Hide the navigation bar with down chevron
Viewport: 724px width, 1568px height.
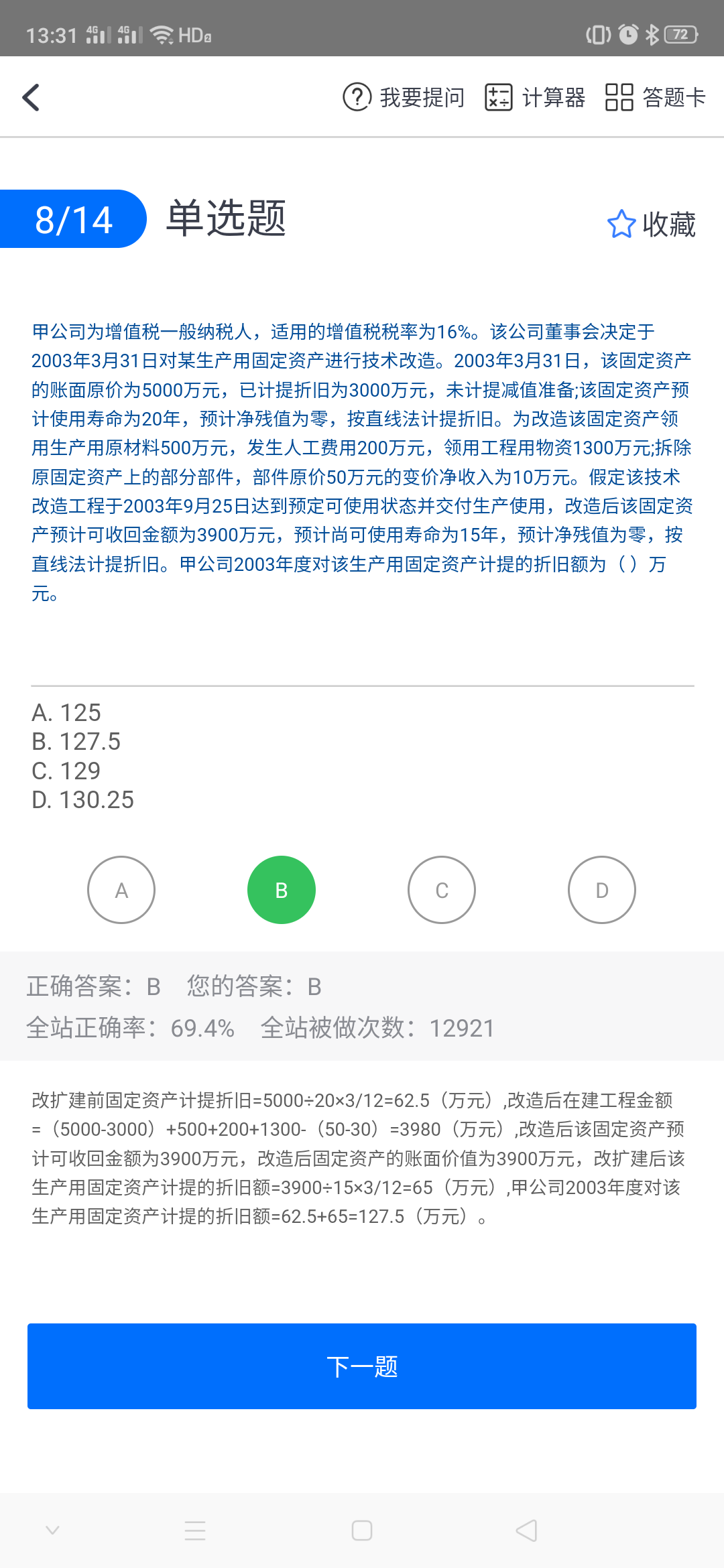pyautogui.click(x=52, y=1530)
